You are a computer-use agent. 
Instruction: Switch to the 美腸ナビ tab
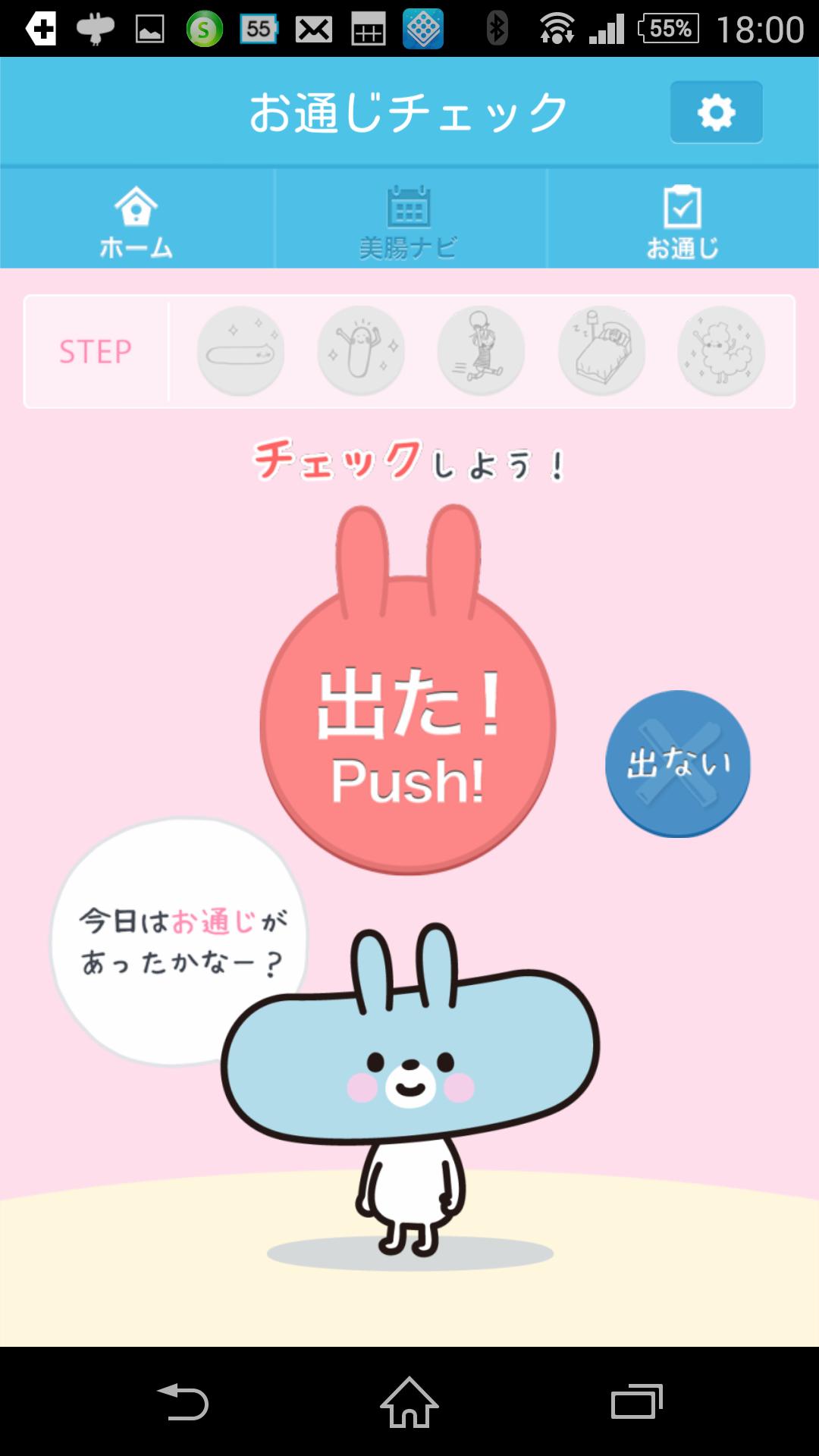tap(409, 221)
